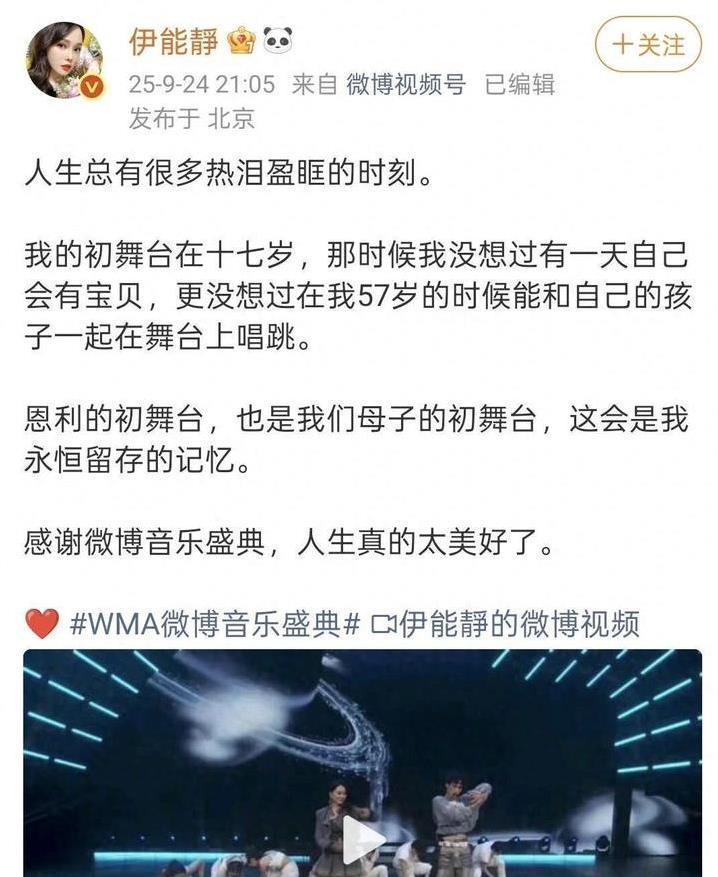This screenshot has width=718, height=877.
Task: Open 伊能靜's profile picture
Action: coord(64,60)
